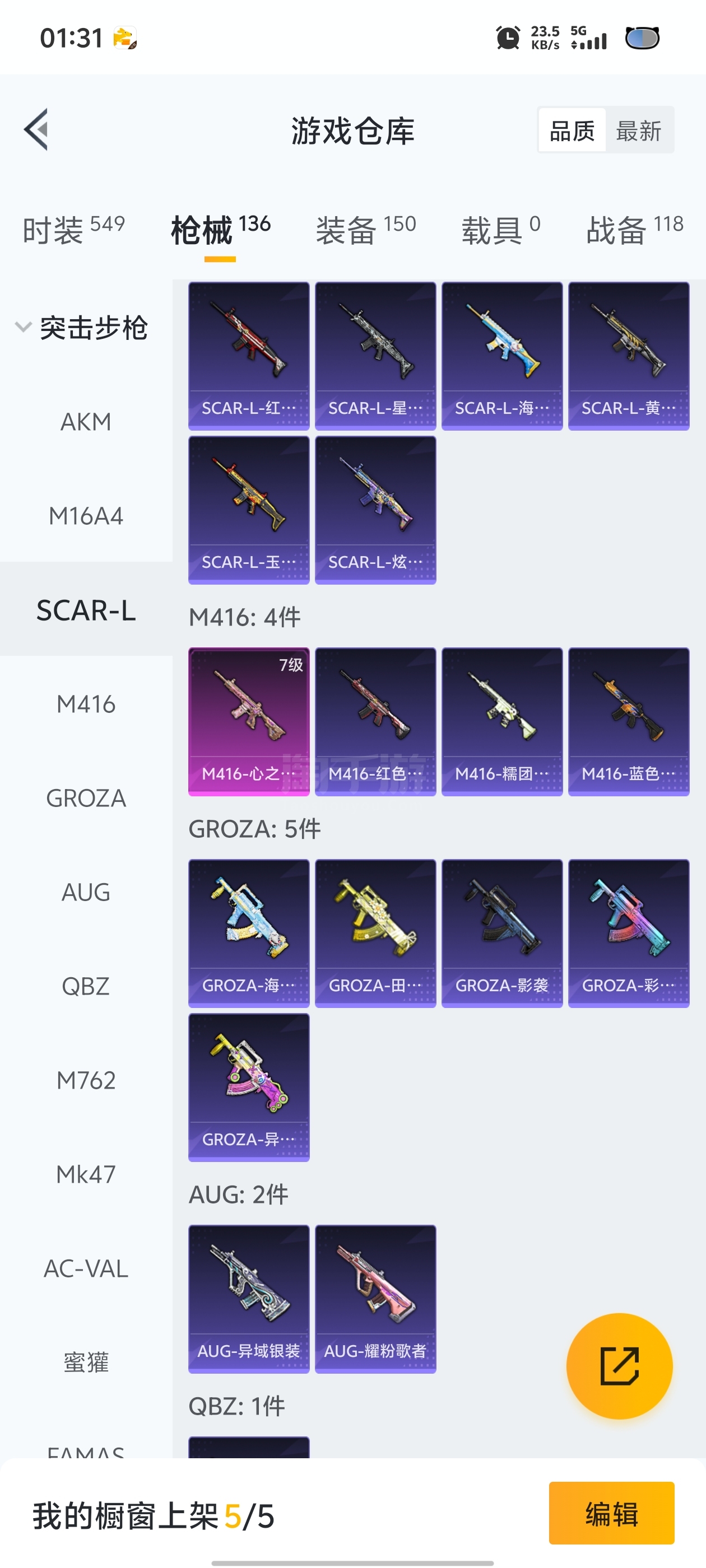Select M16A4 in the side list
The image size is (706, 1568).
point(86,516)
